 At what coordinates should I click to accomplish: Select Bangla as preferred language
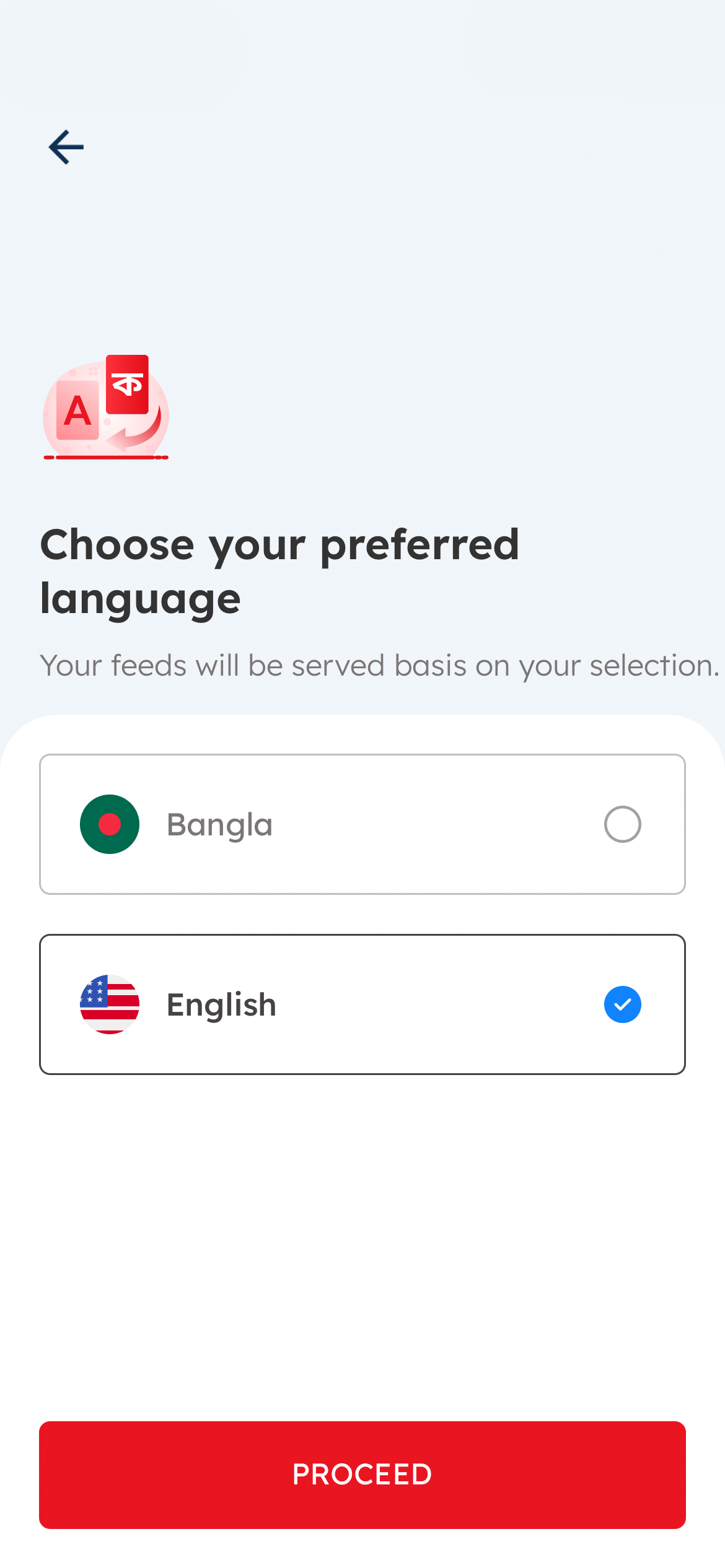pyautogui.click(x=362, y=824)
